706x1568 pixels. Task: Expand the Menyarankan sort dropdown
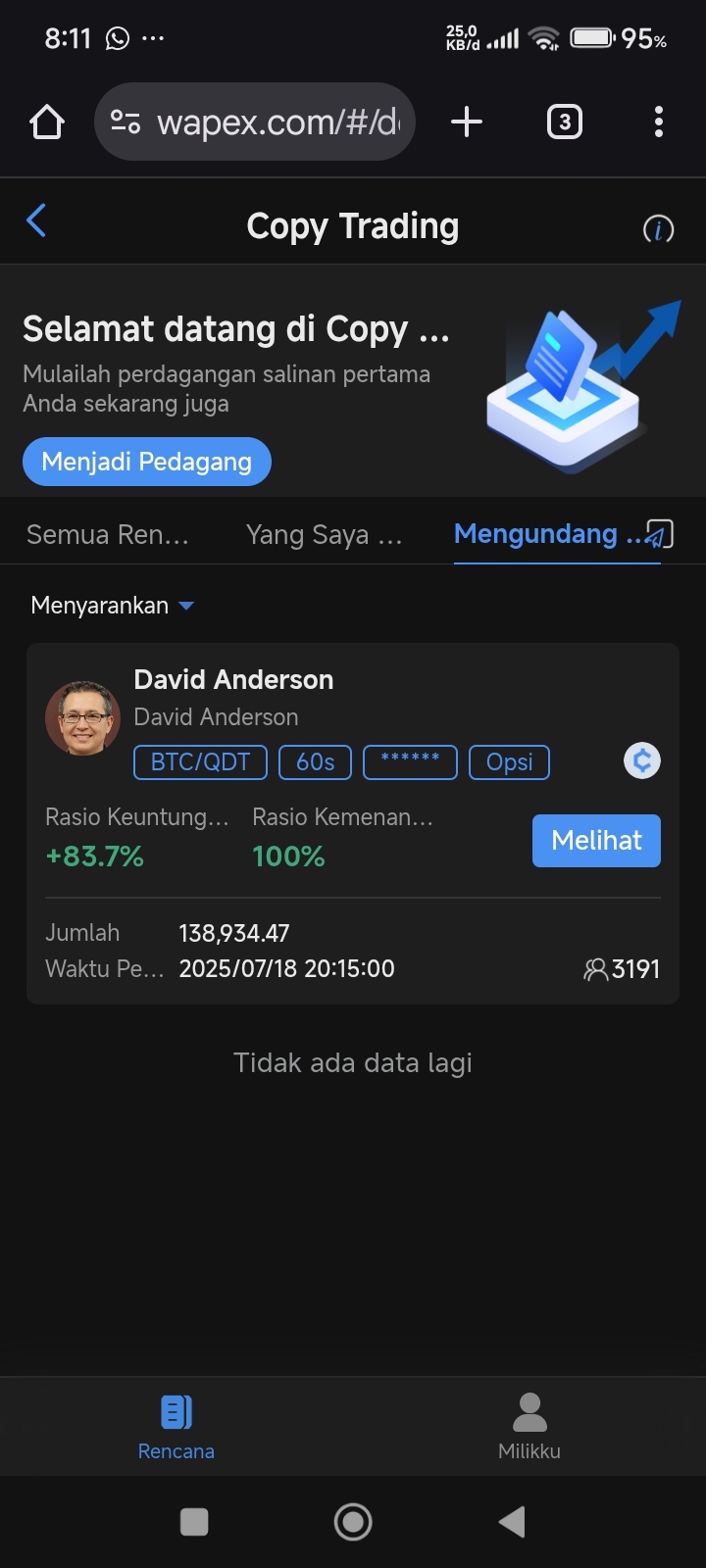point(113,606)
